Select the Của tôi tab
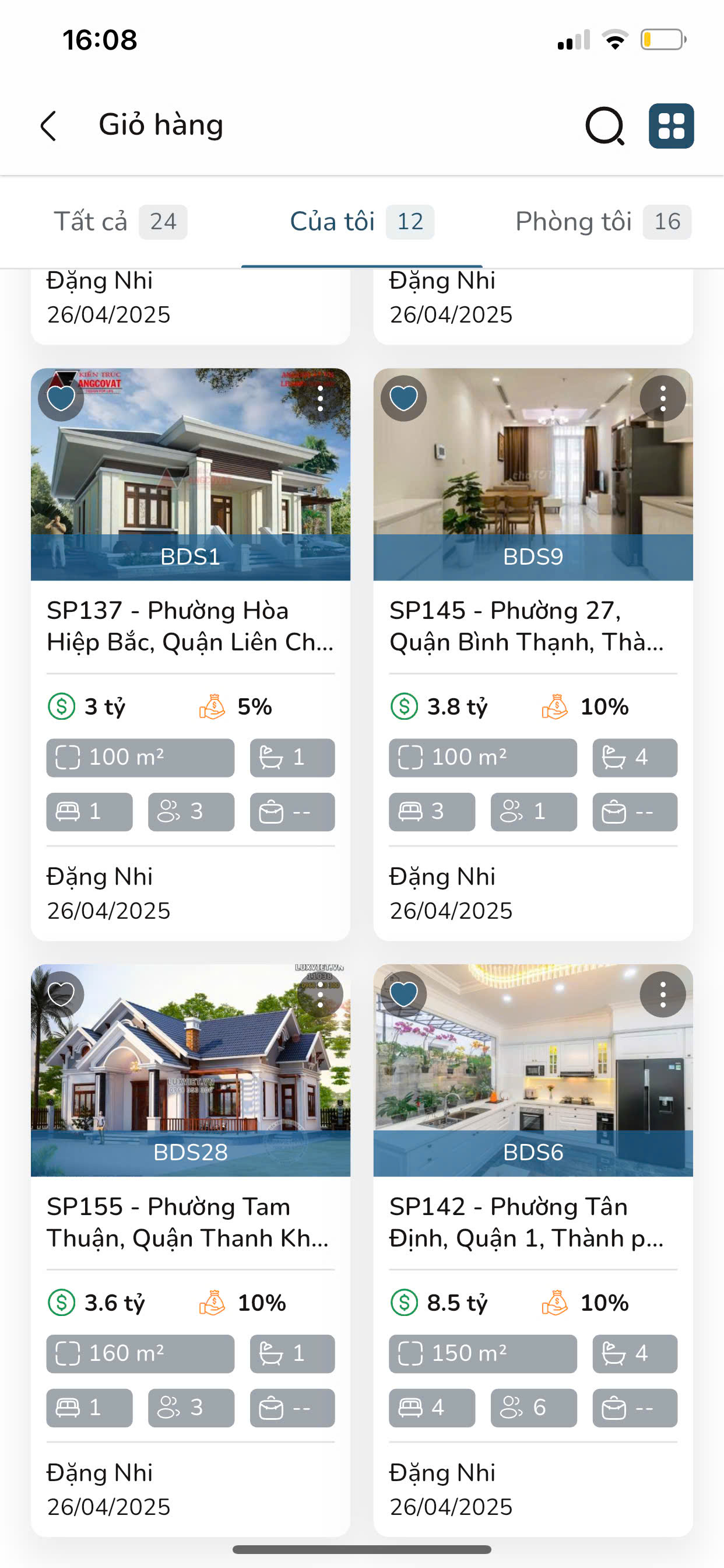The height and width of the screenshot is (1568, 724). click(361, 222)
